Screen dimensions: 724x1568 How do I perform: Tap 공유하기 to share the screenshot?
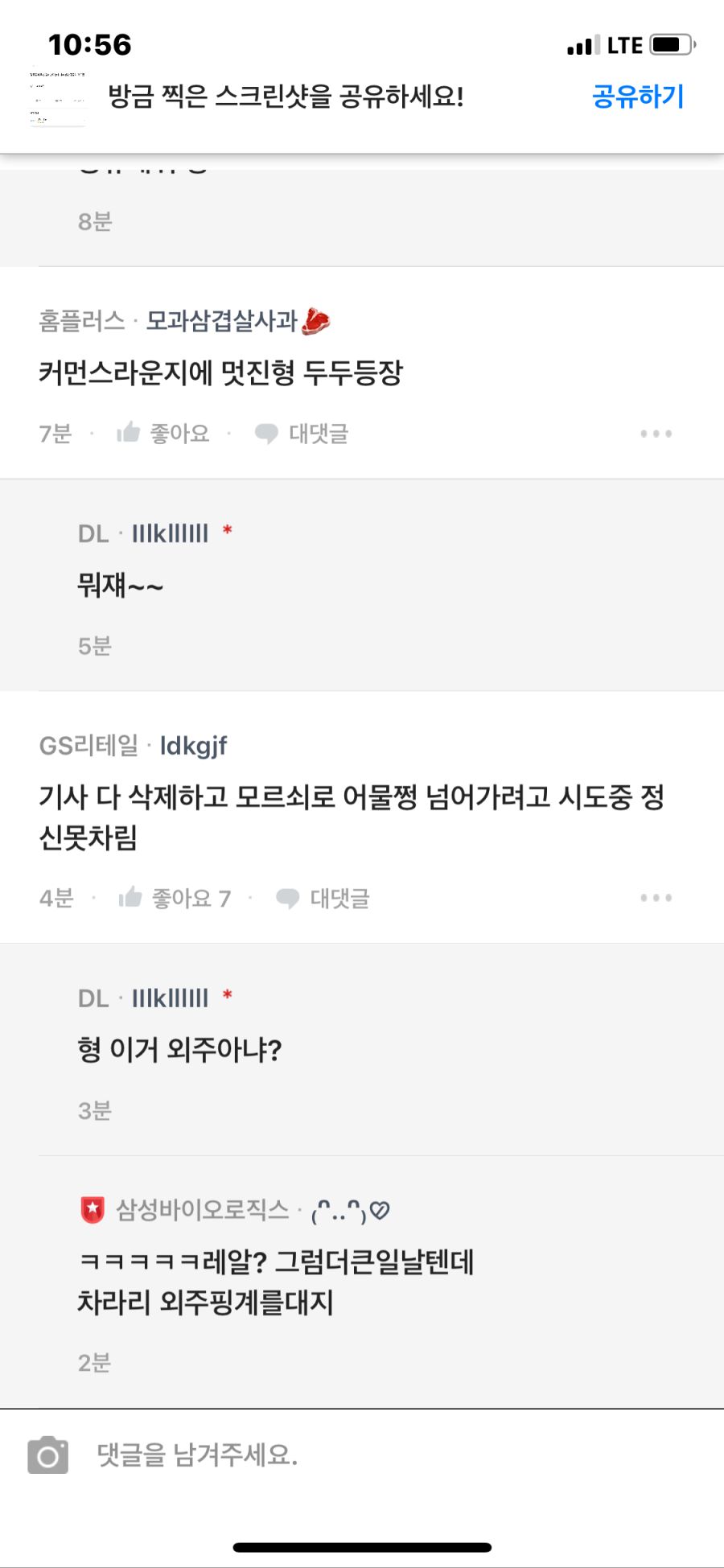(637, 97)
